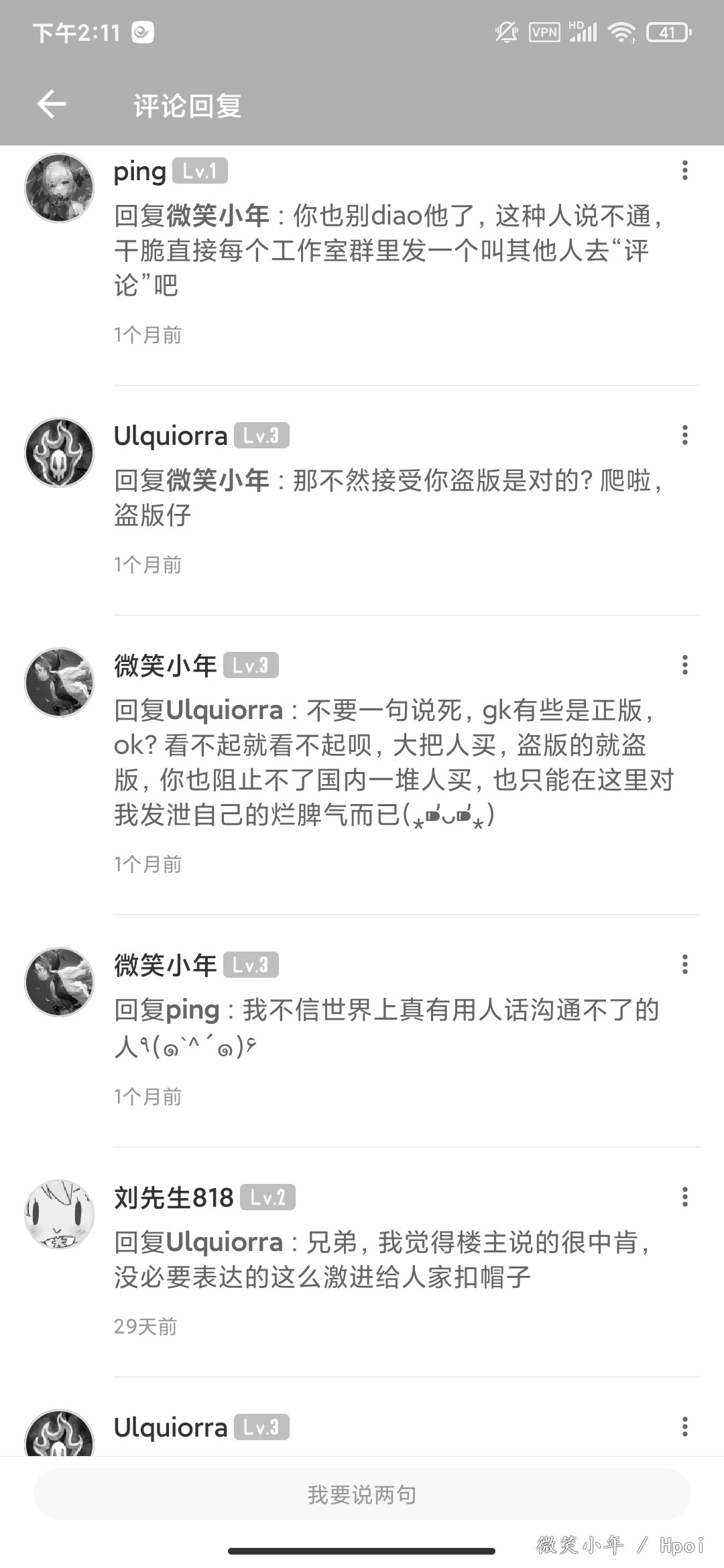
Task: Open overflow menu on ping's comment
Action: pos(684,170)
